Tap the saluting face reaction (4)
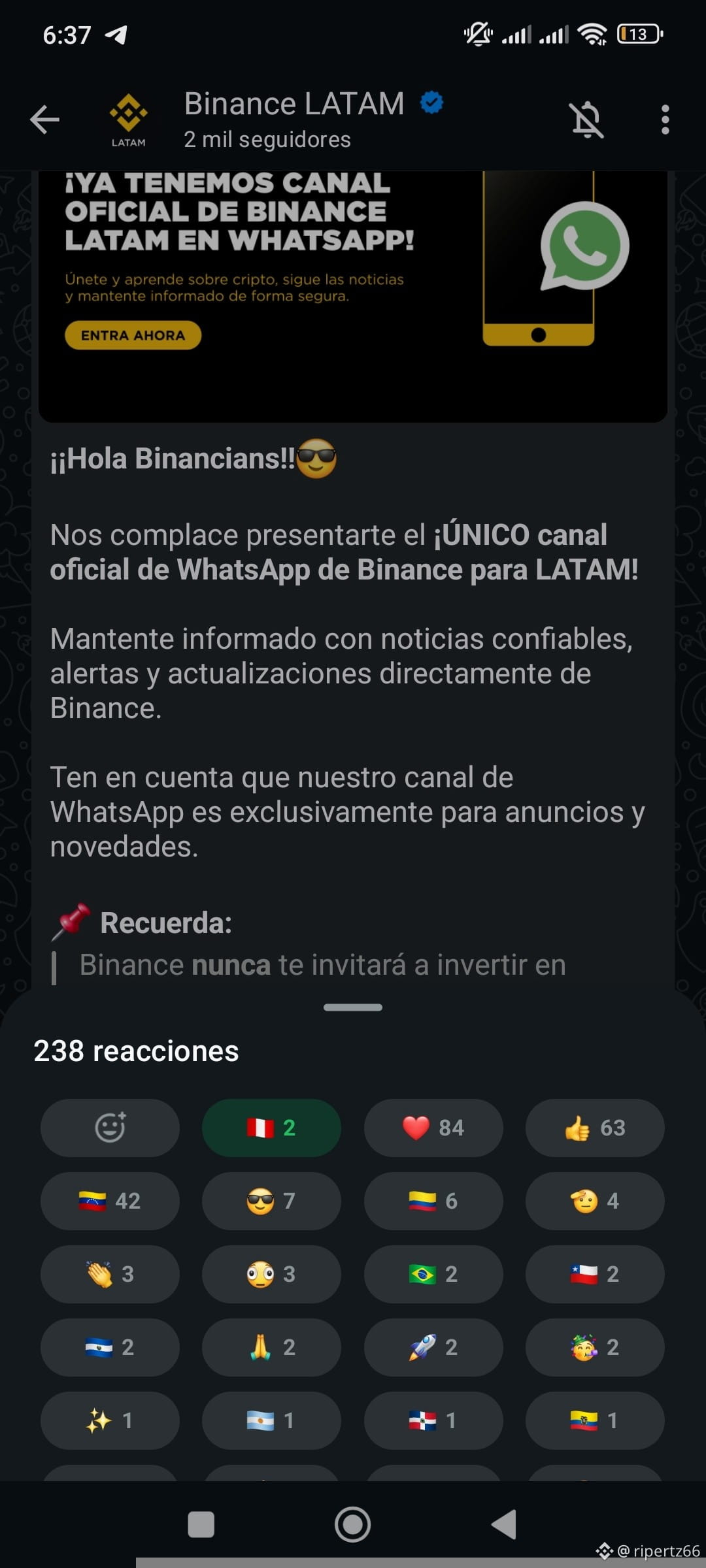Image resolution: width=706 pixels, height=1568 pixels. [595, 1201]
